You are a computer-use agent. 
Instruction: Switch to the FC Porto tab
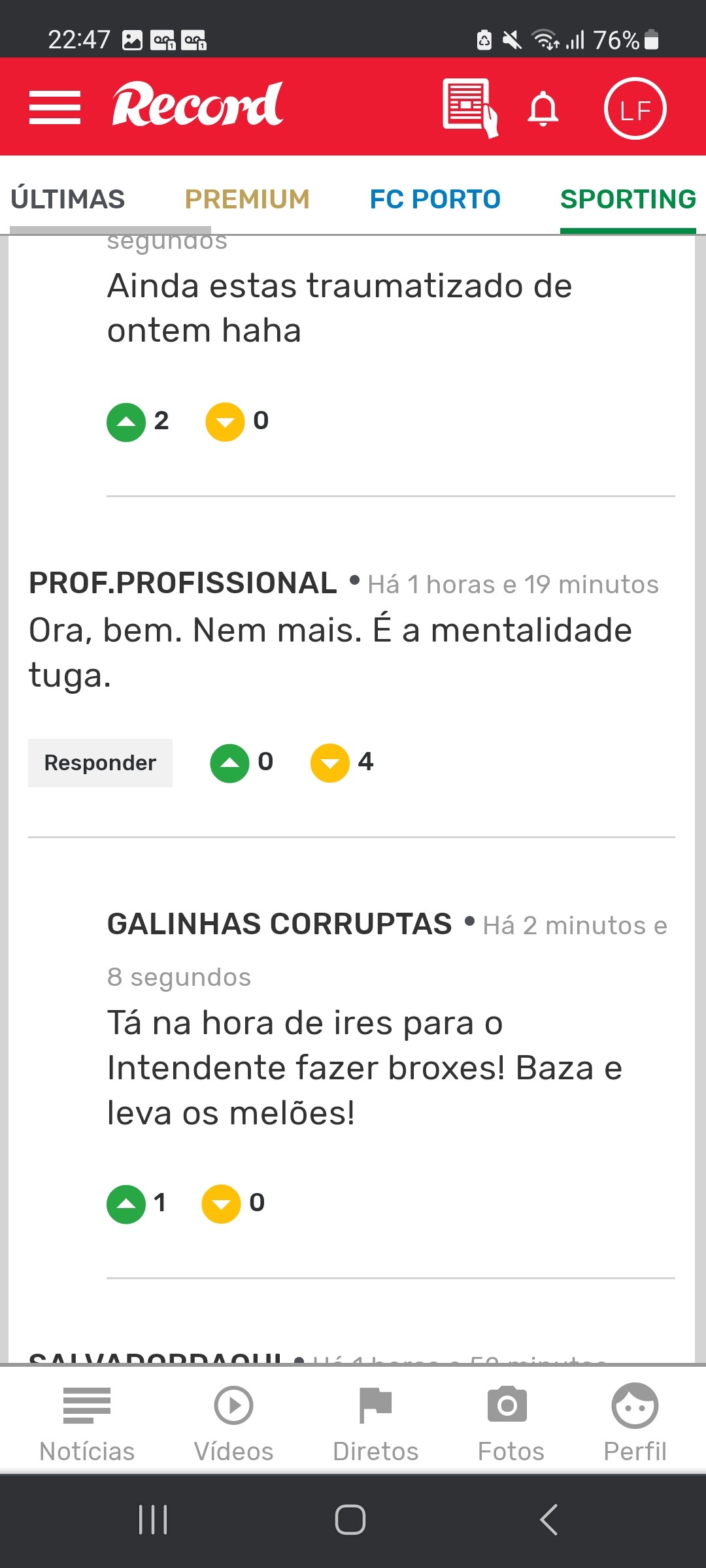(435, 199)
